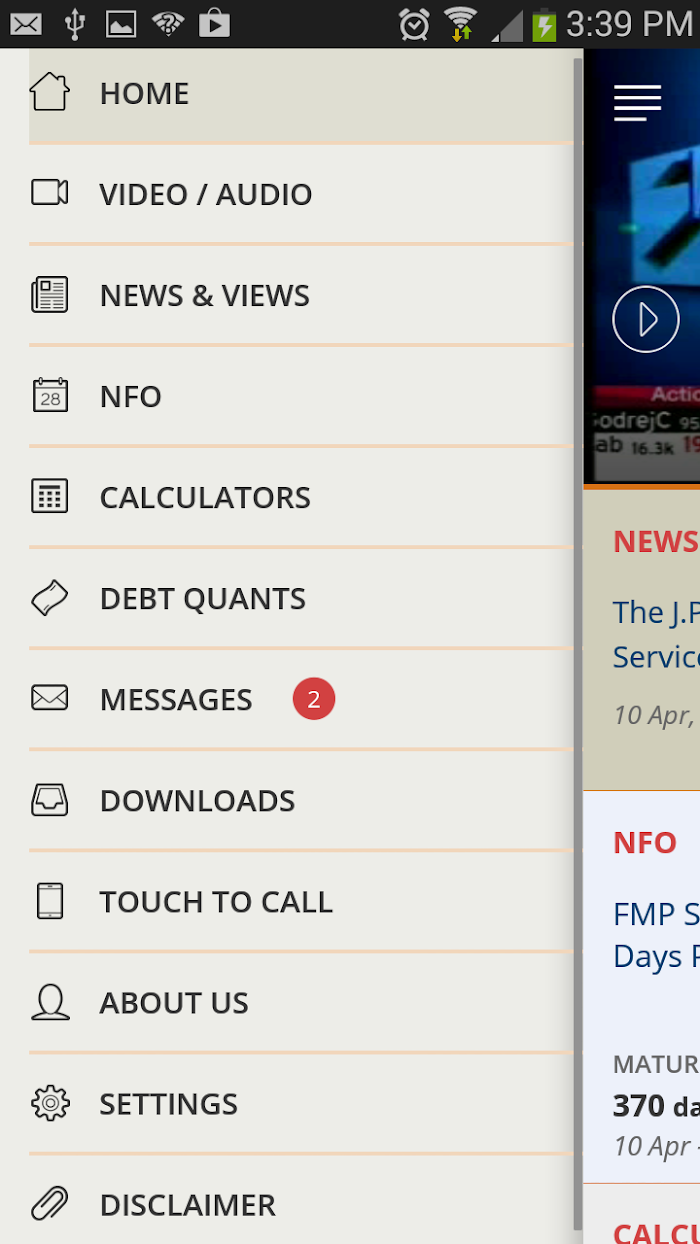Open Settings from the drawer
Viewport: 700px width, 1244px height.
point(168,1104)
